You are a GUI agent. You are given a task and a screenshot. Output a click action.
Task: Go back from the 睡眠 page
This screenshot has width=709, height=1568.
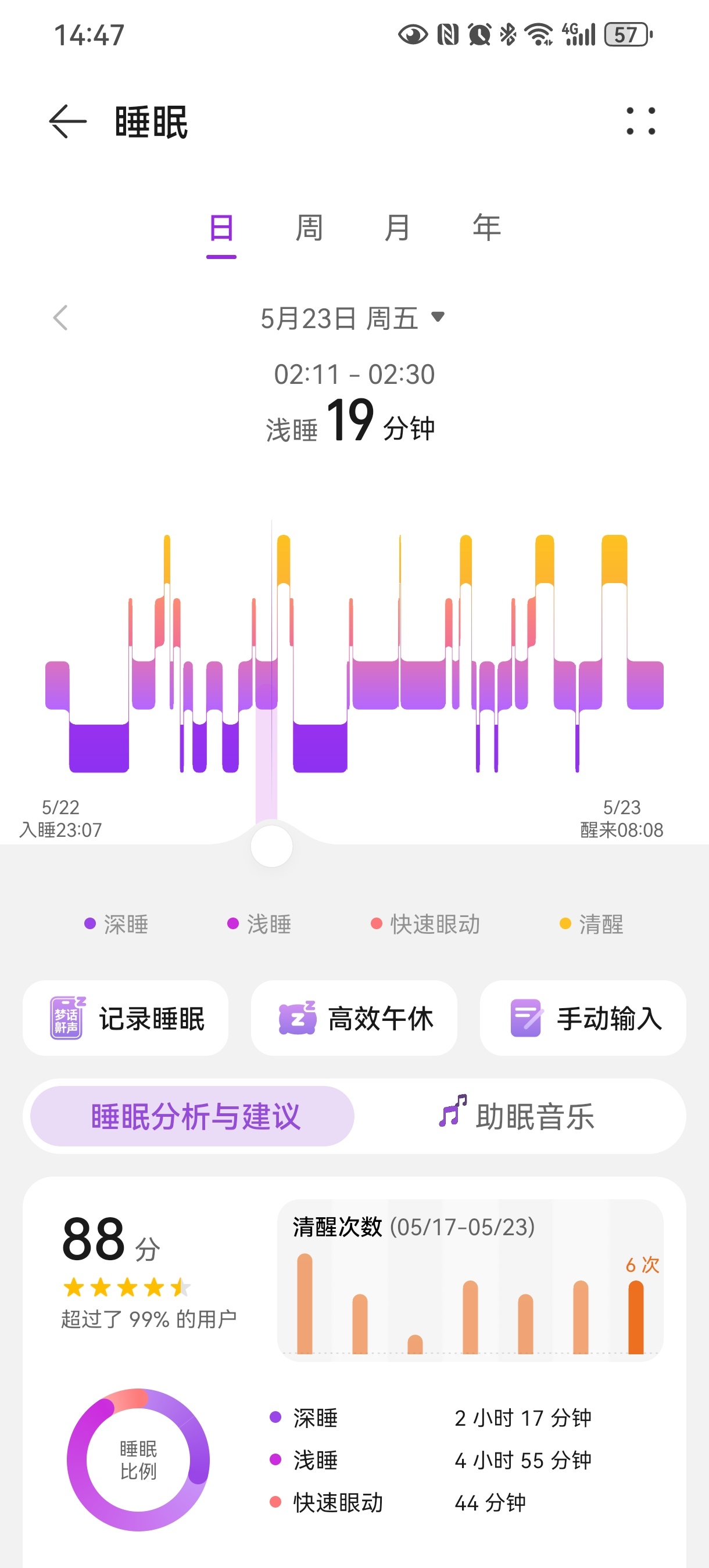pos(67,121)
